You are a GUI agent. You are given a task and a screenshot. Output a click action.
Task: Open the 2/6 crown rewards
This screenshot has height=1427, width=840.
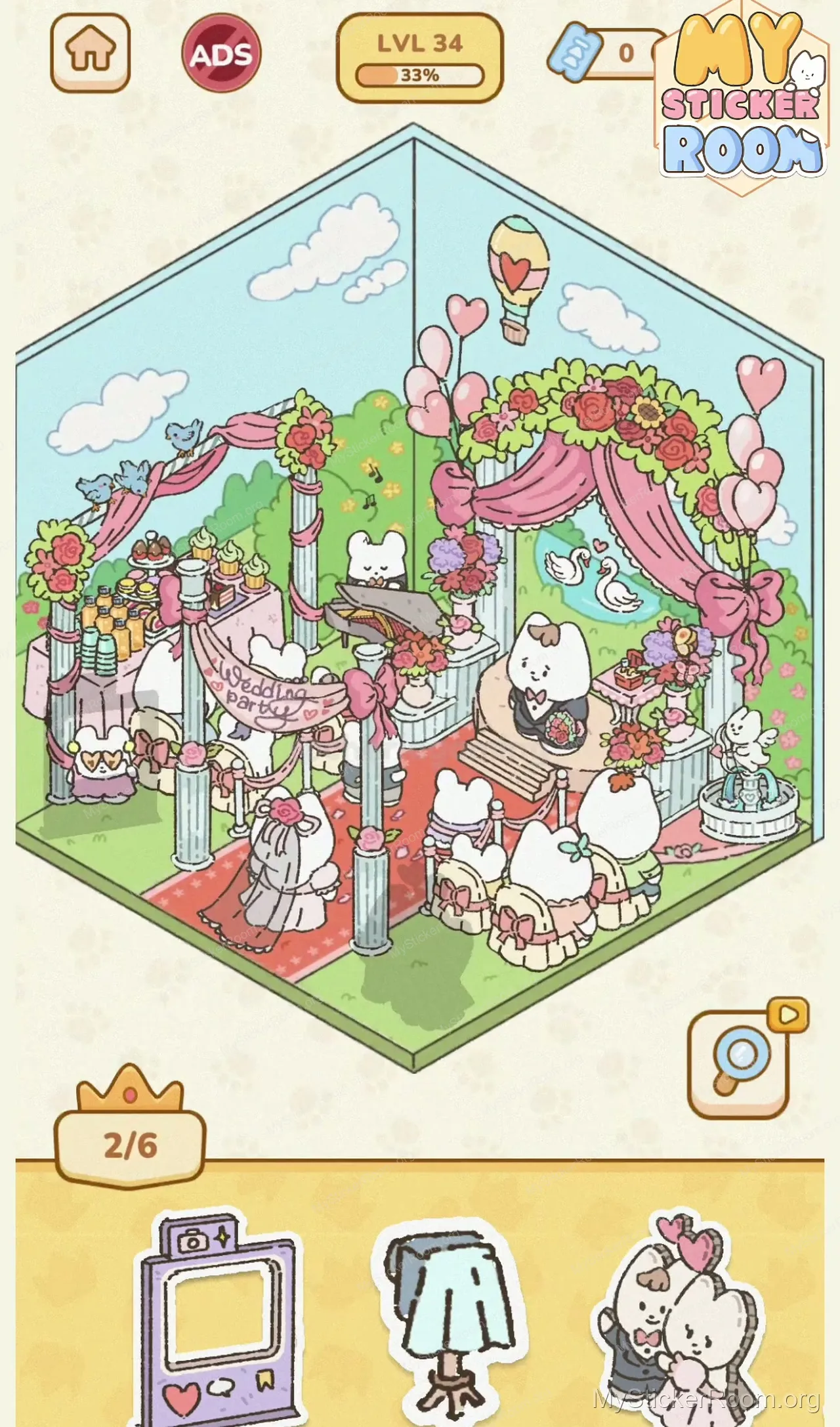pos(130,1145)
